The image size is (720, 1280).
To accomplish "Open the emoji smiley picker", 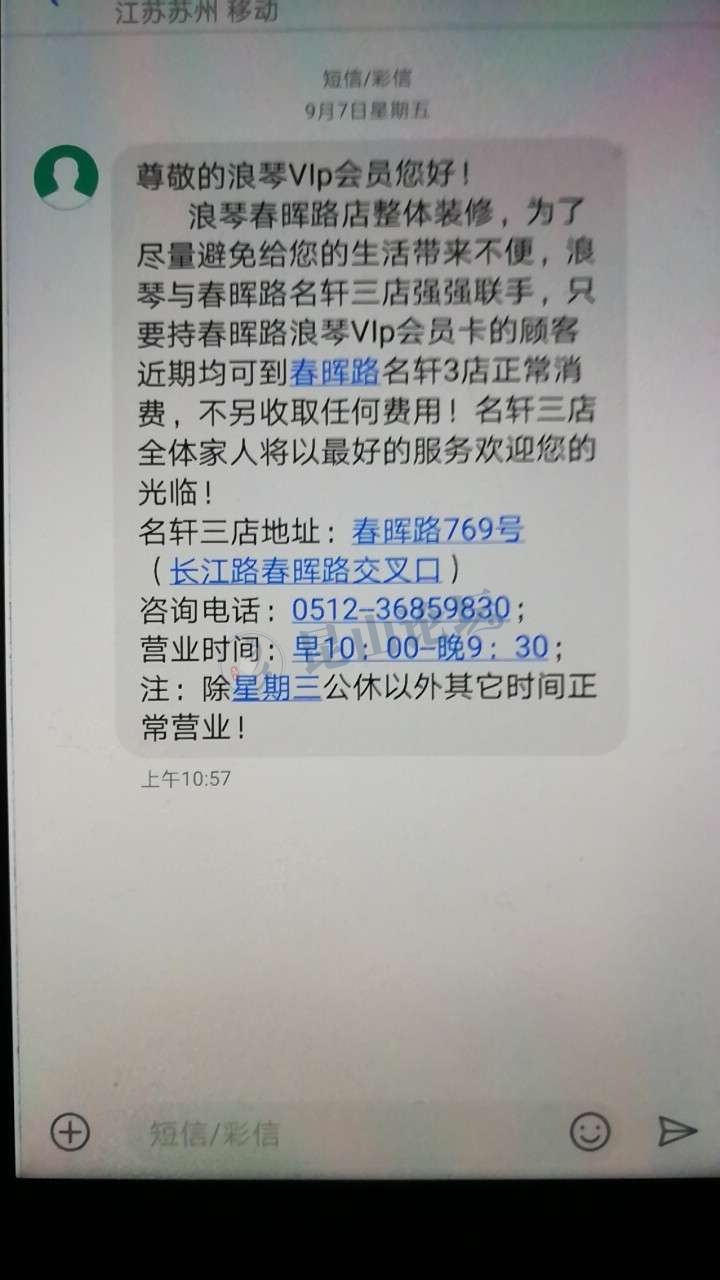I will pos(589,1131).
